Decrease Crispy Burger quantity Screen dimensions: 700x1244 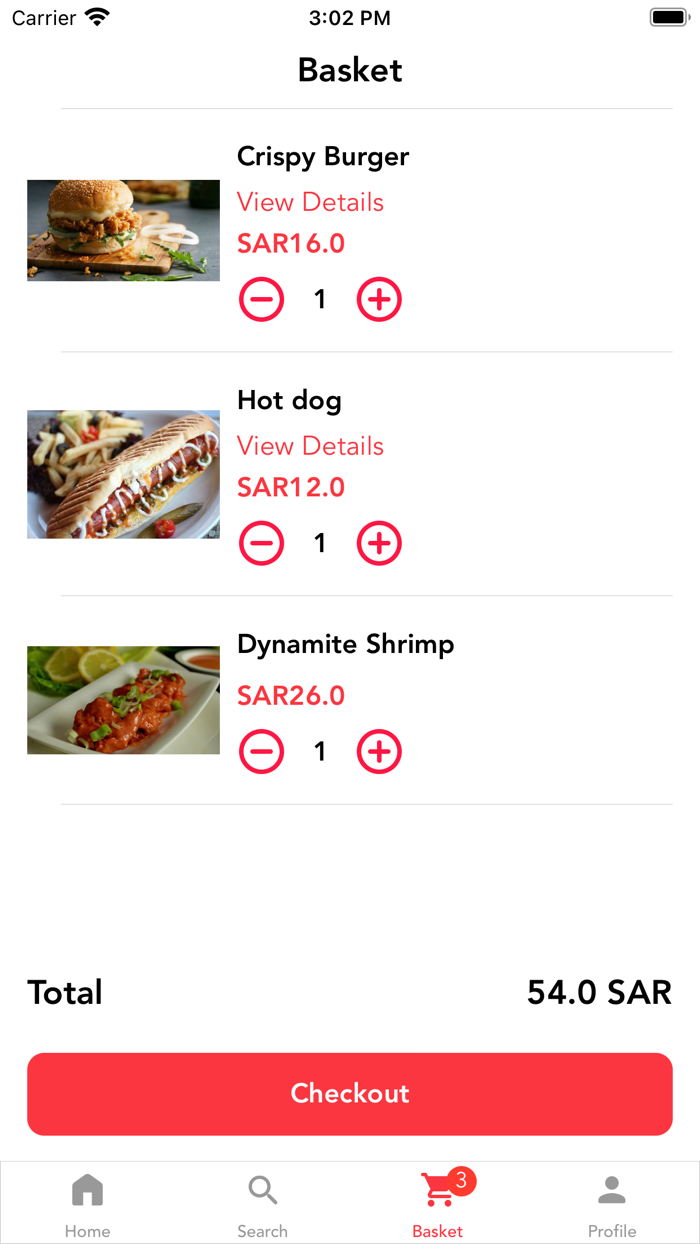(261, 299)
